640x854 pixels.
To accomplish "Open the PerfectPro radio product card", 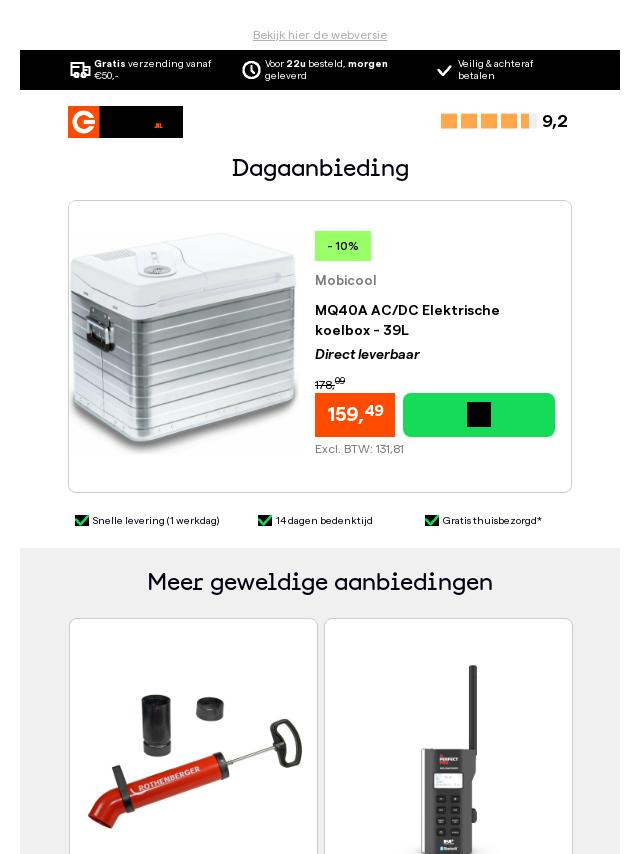I will (448, 740).
